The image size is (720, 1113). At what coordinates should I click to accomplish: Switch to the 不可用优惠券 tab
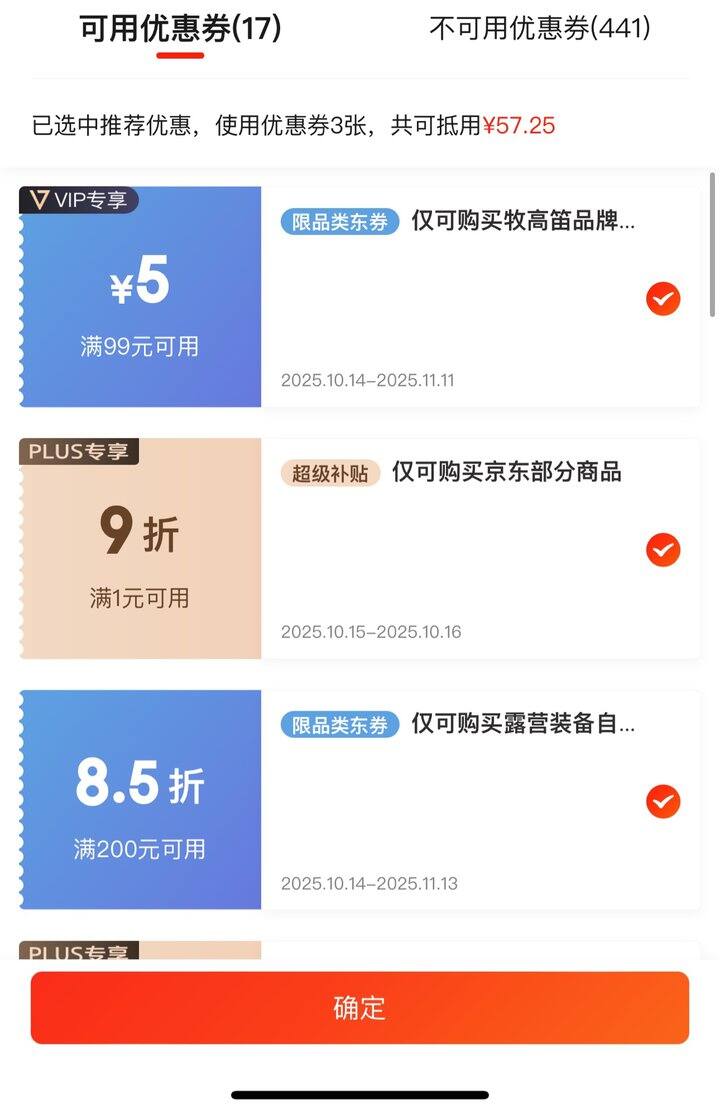pos(539,29)
